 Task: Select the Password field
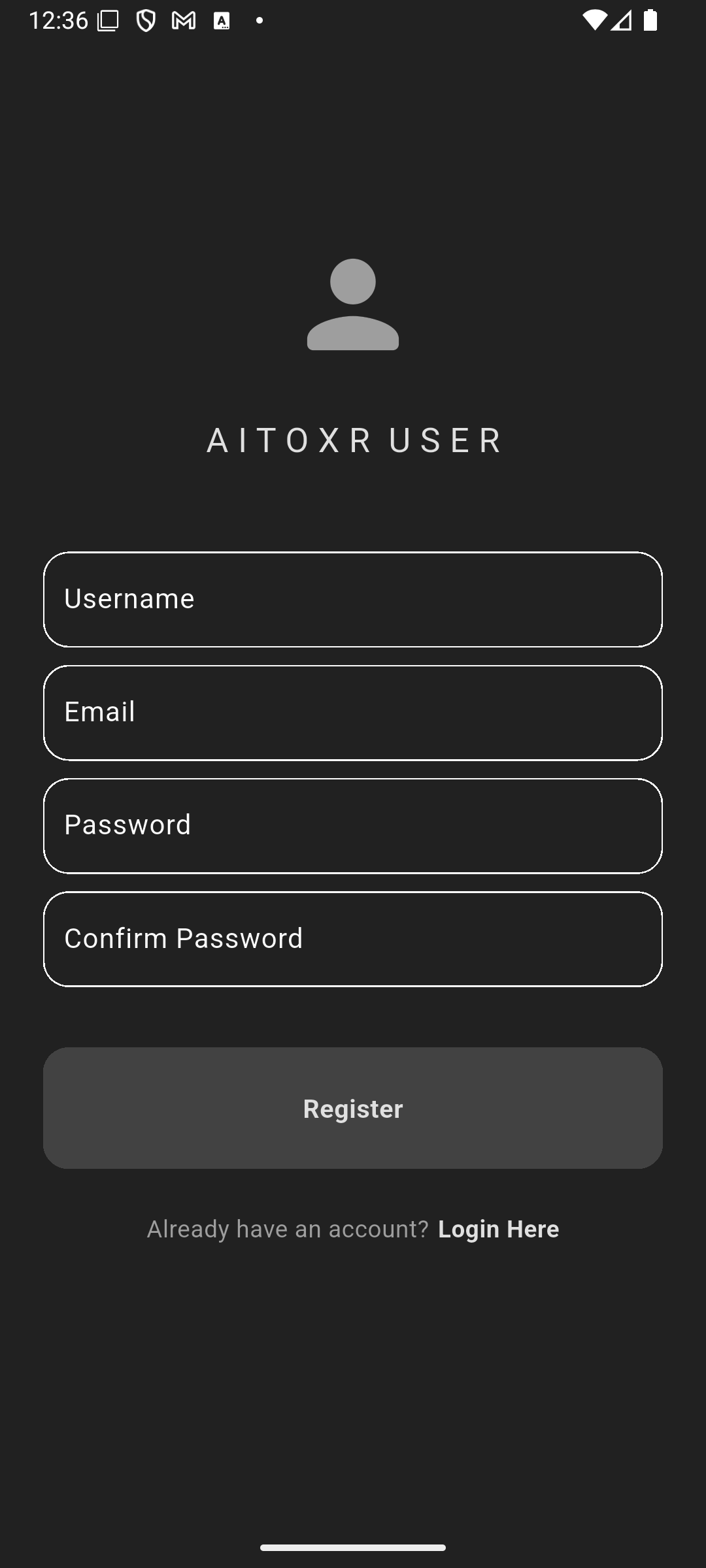pos(353,826)
